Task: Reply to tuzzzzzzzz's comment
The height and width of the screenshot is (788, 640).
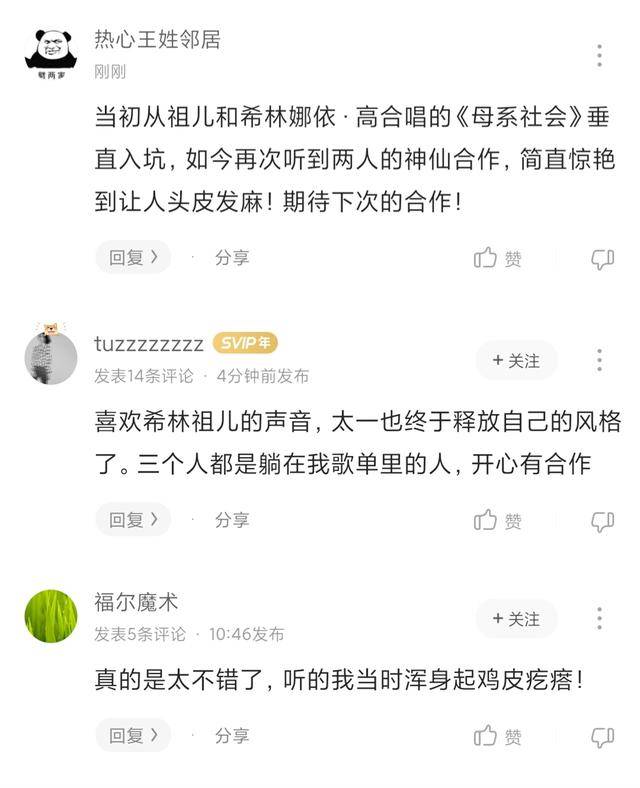Action: 133,520
